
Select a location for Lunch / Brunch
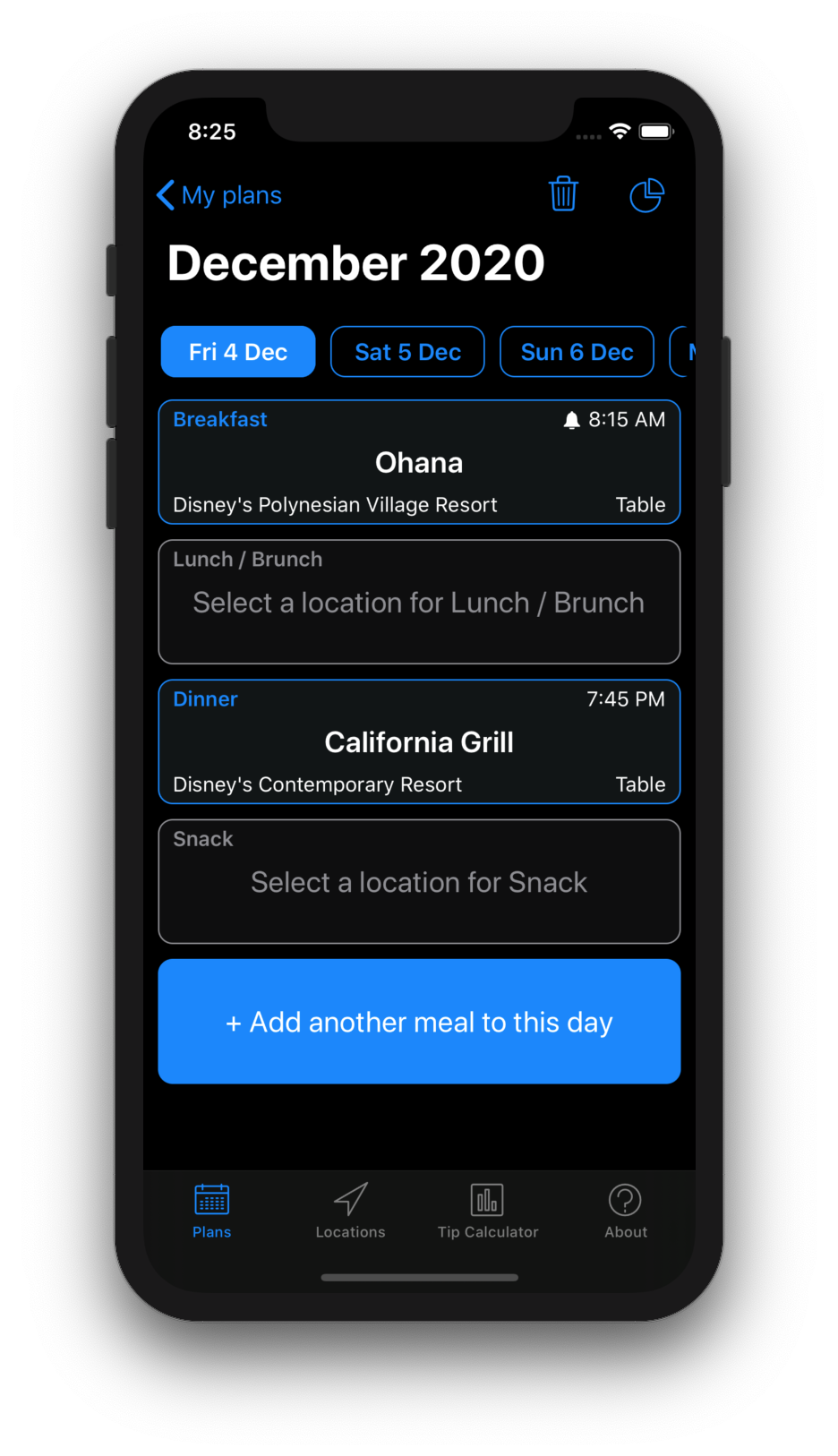click(419, 602)
